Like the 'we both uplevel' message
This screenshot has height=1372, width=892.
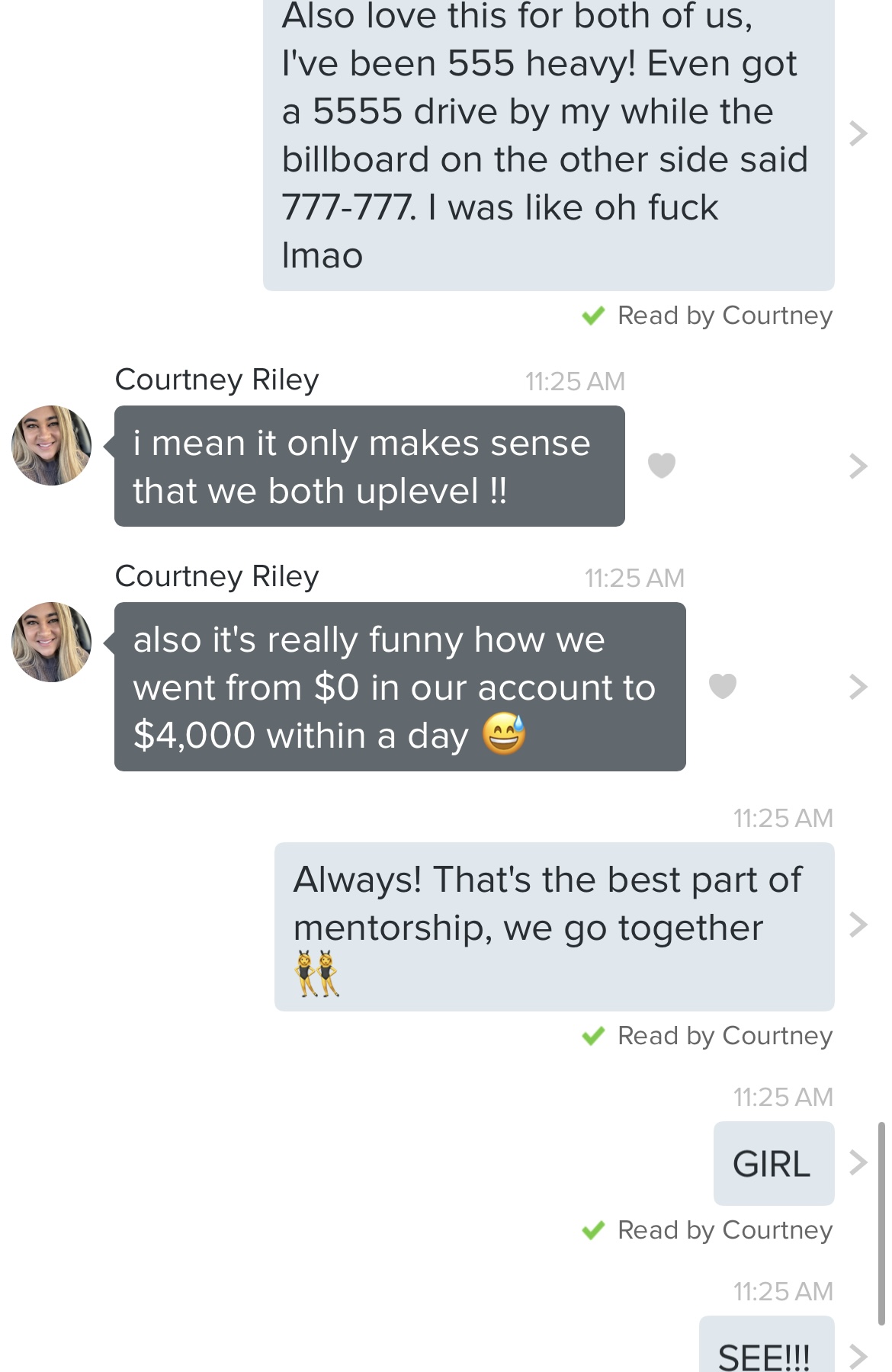pos(661,465)
